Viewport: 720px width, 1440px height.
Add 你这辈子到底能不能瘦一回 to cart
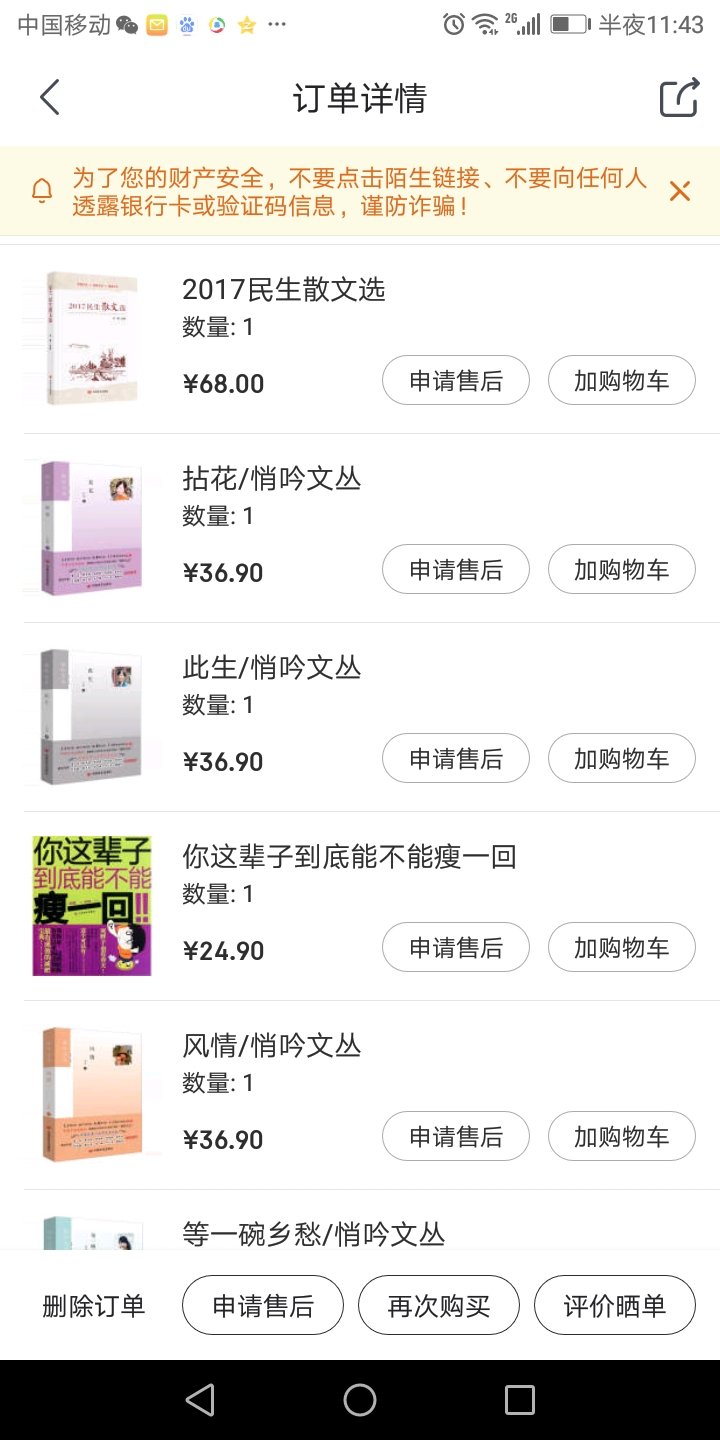point(621,947)
